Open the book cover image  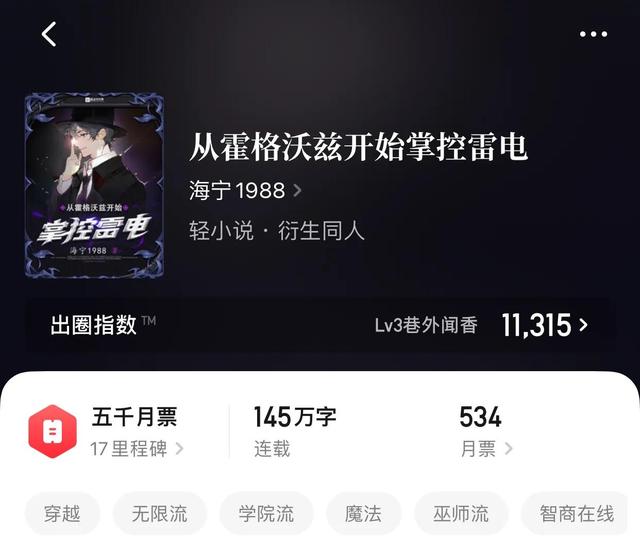(94, 186)
